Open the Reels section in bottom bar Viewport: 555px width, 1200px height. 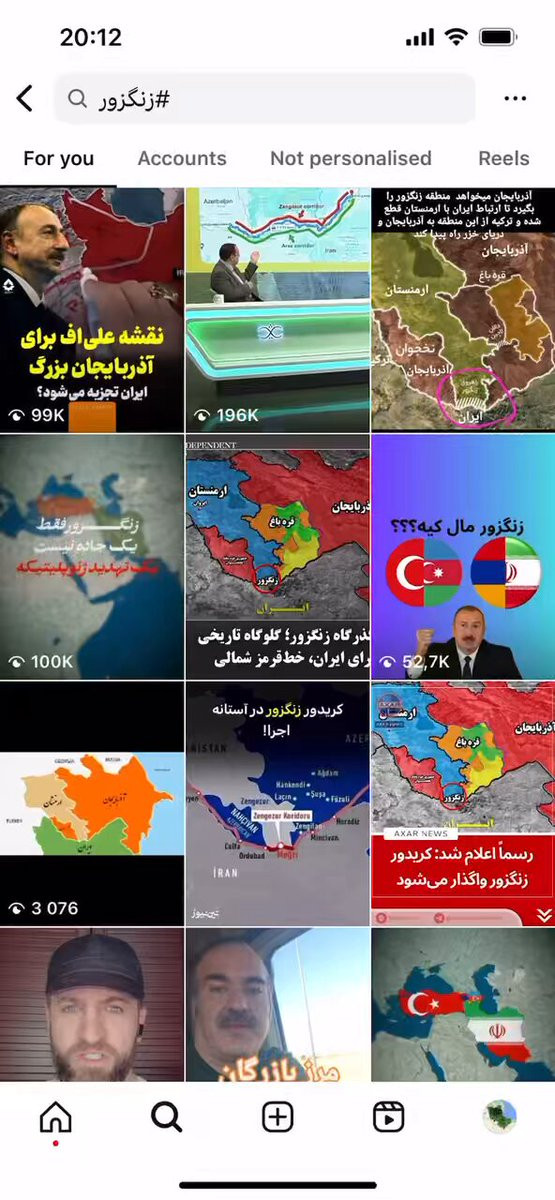pyautogui.click(x=388, y=1116)
